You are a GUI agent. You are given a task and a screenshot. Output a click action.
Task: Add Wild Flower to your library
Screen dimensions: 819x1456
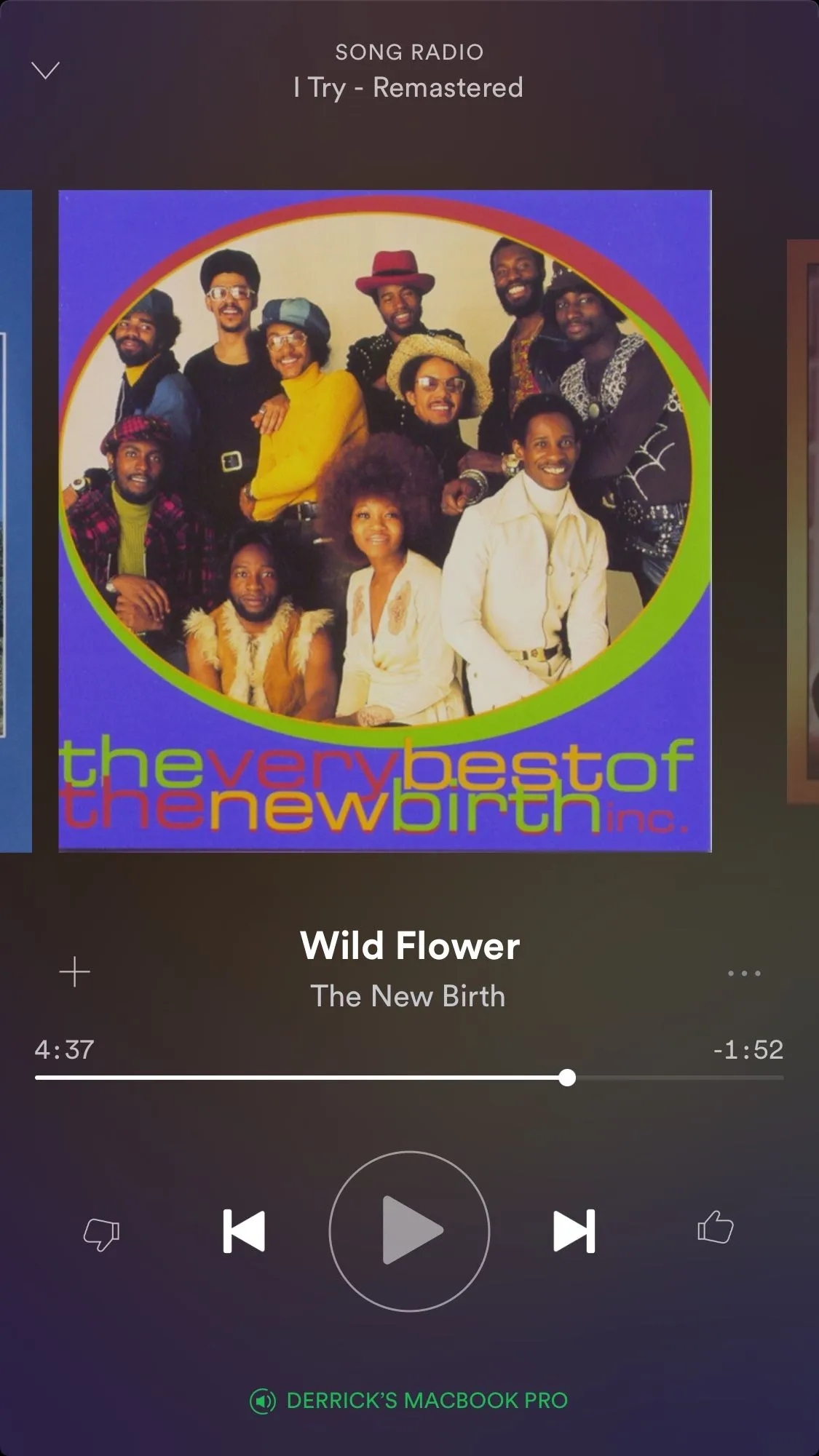click(x=74, y=972)
